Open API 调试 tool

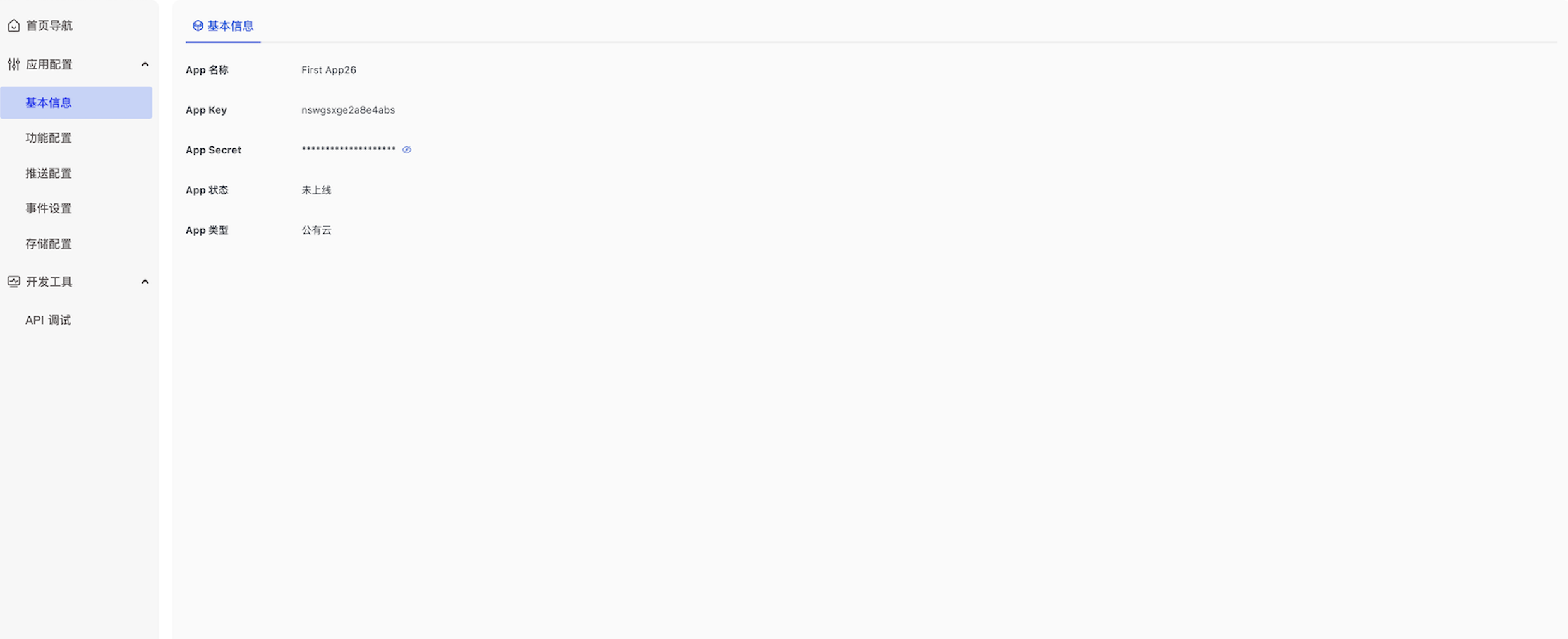pos(48,321)
